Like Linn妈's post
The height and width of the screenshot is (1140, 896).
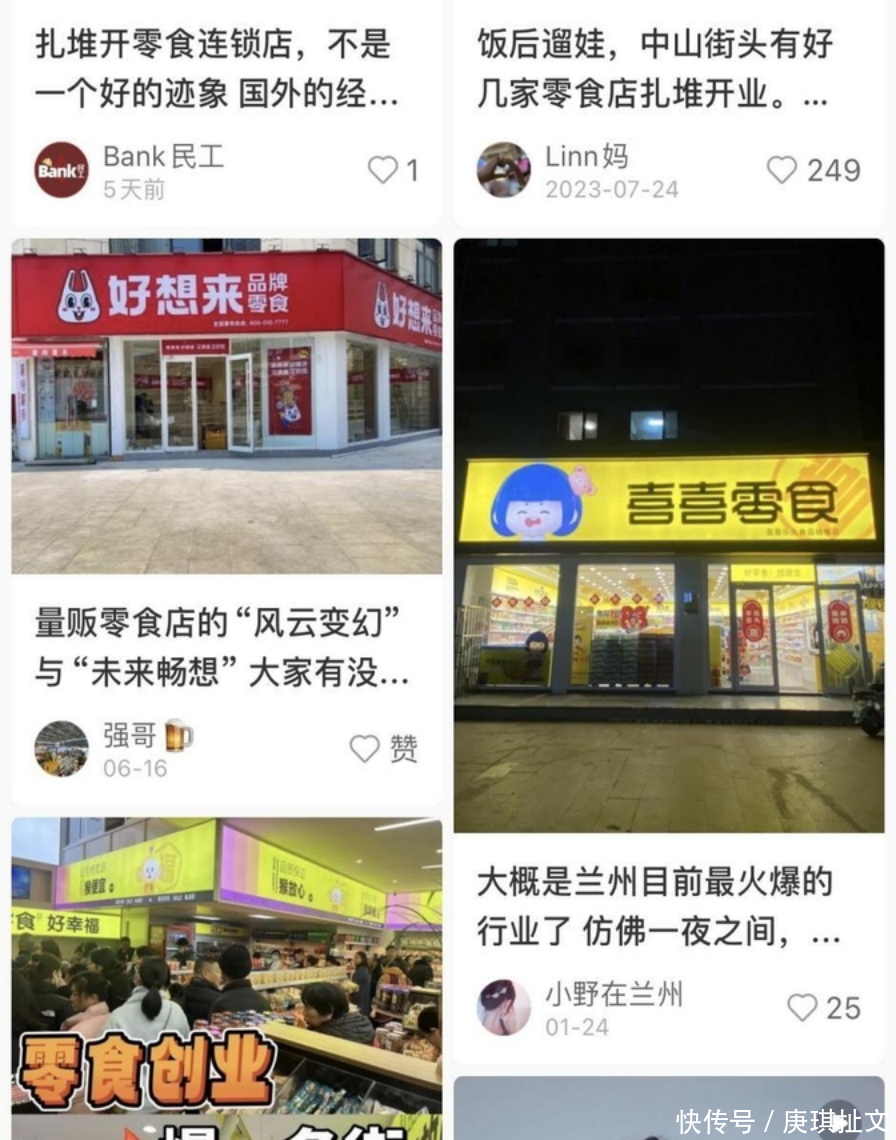tap(782, 170)
